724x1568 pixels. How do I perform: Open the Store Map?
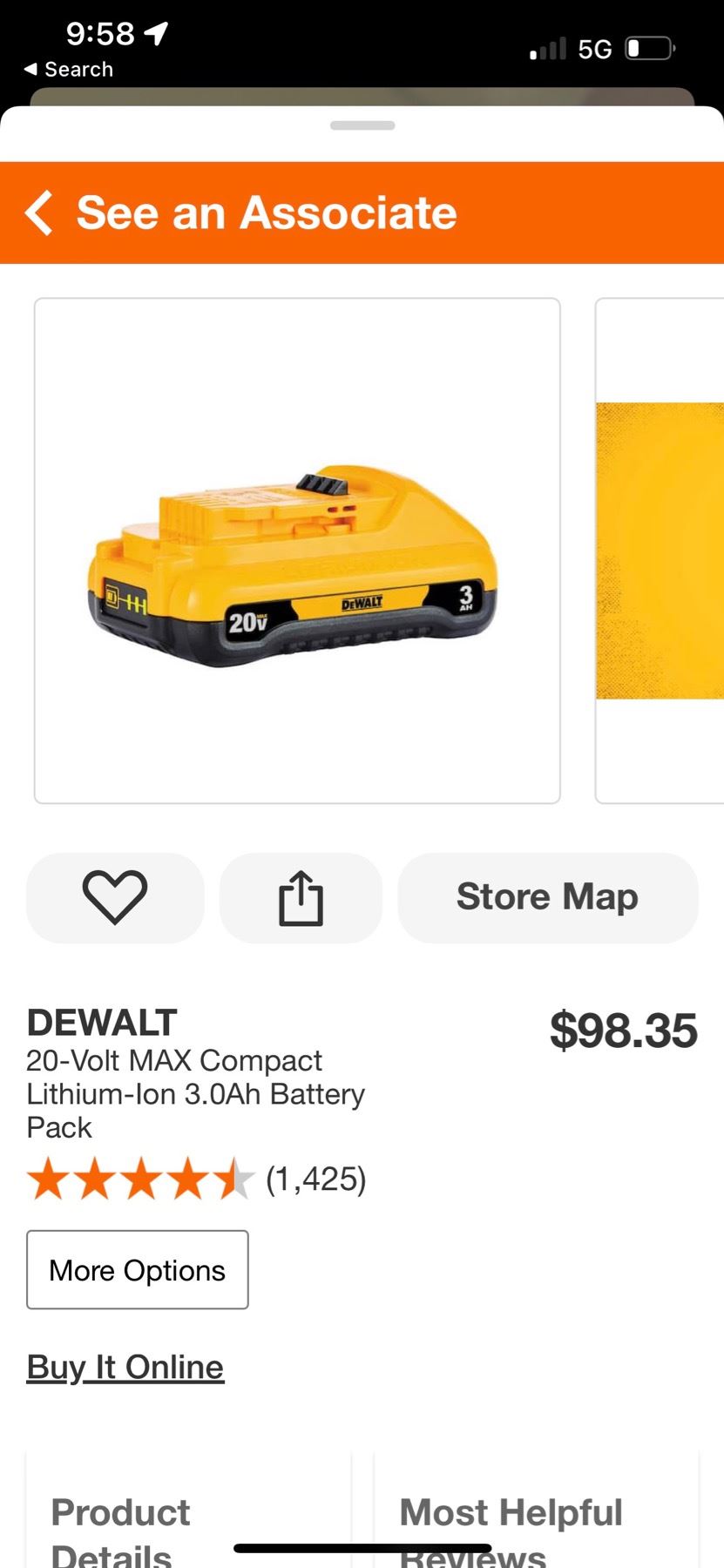(547, 897)
